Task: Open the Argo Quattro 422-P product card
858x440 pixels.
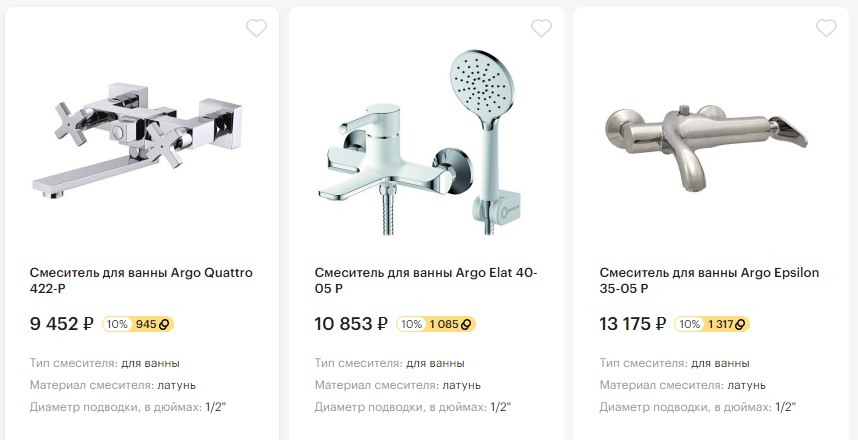Action: 141,280
